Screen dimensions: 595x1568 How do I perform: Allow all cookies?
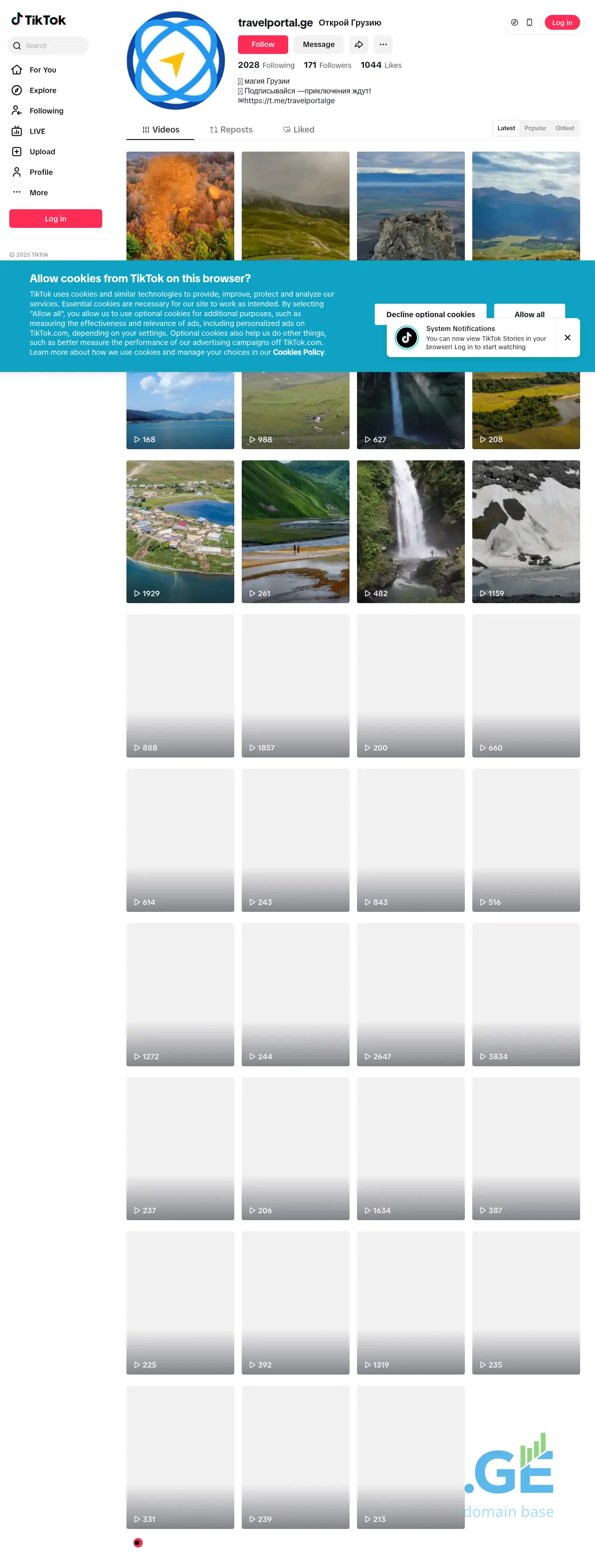pos(529,313)
